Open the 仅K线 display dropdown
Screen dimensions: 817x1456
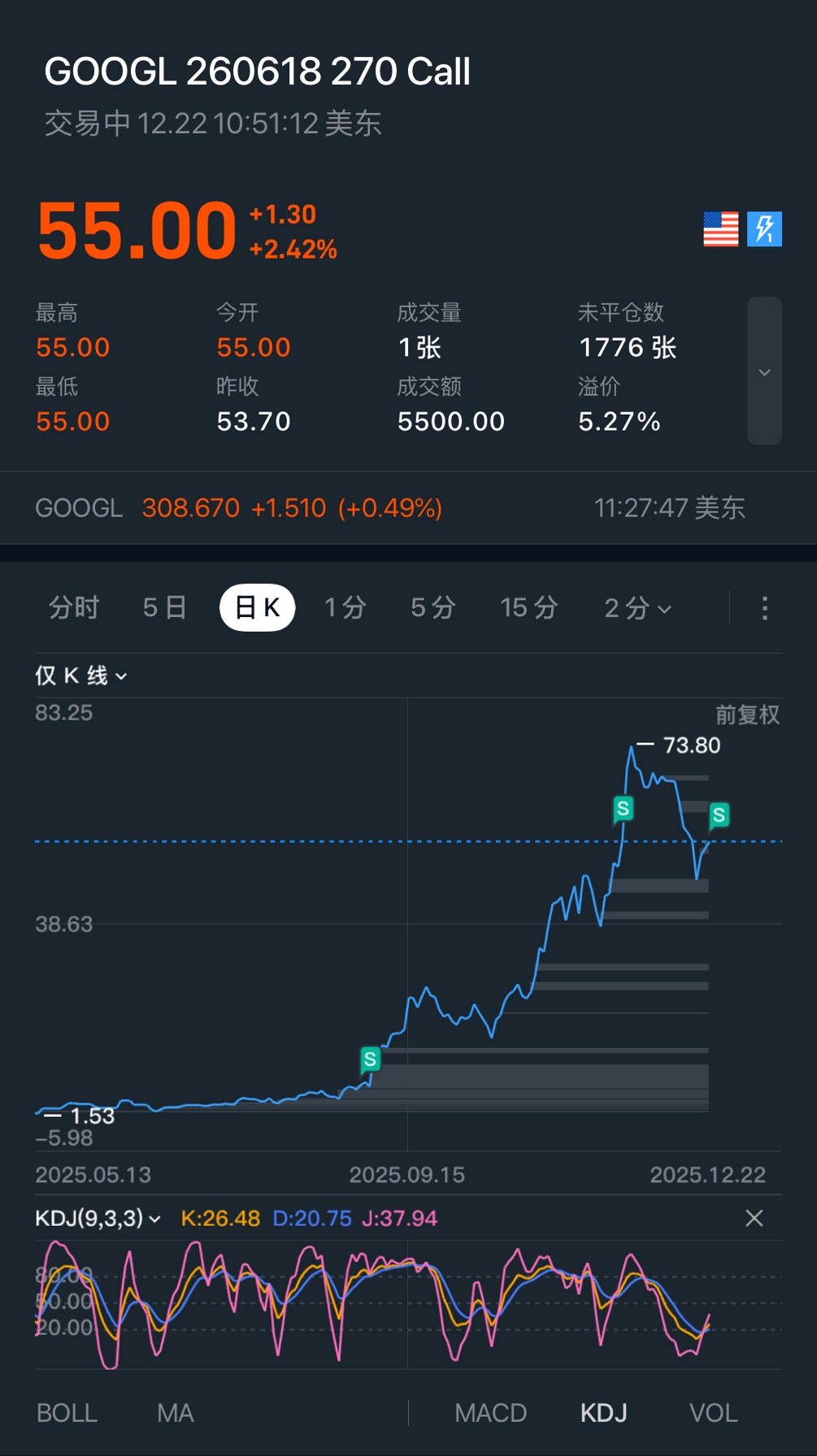[x=81, y=676]
